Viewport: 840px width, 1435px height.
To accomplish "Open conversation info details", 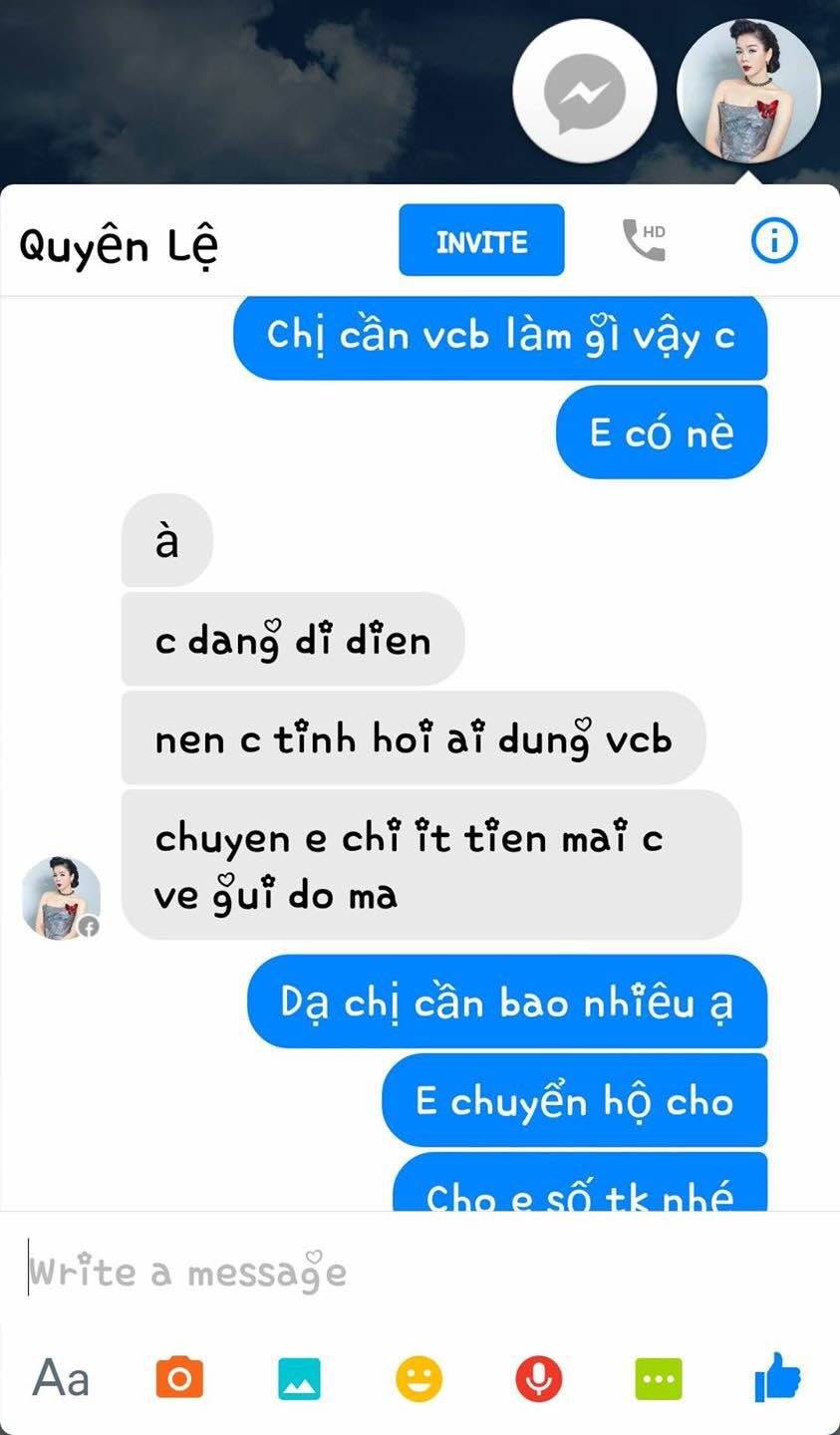I will pos(774,240).
